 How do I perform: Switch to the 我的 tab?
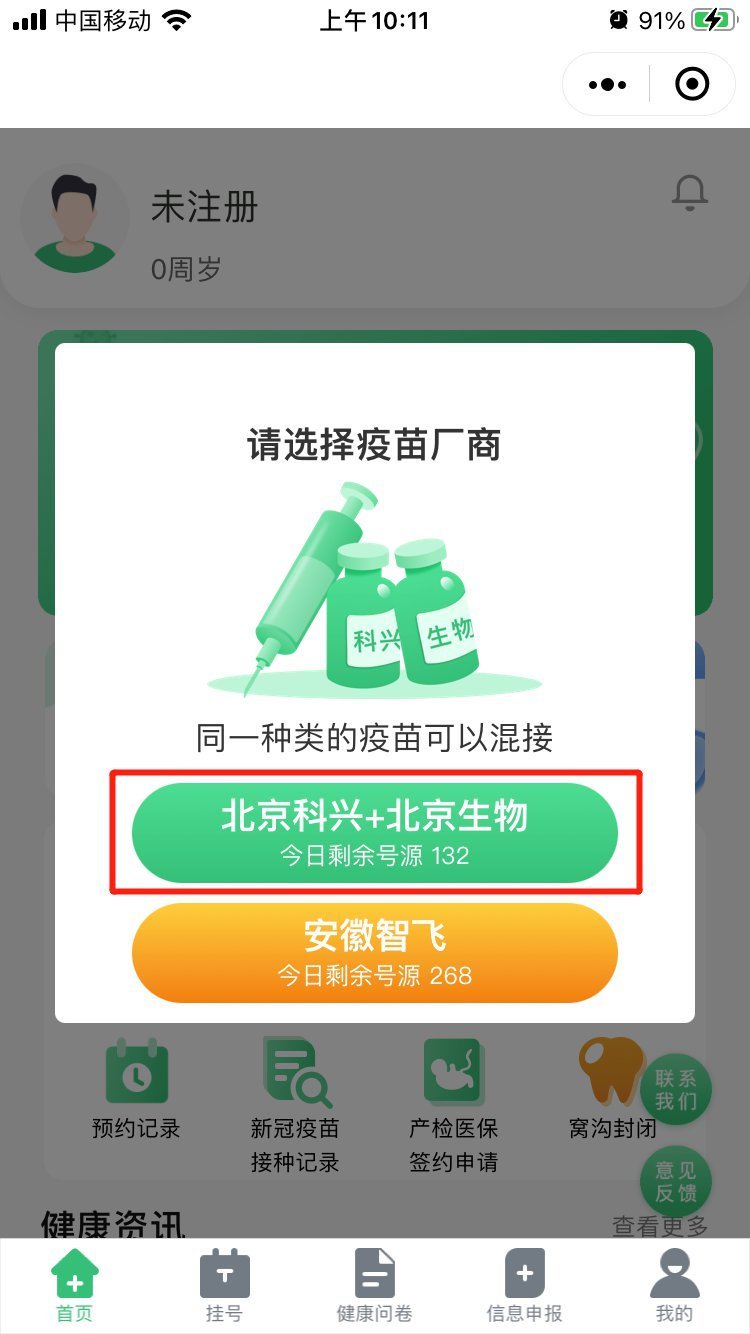point(674,1285)
